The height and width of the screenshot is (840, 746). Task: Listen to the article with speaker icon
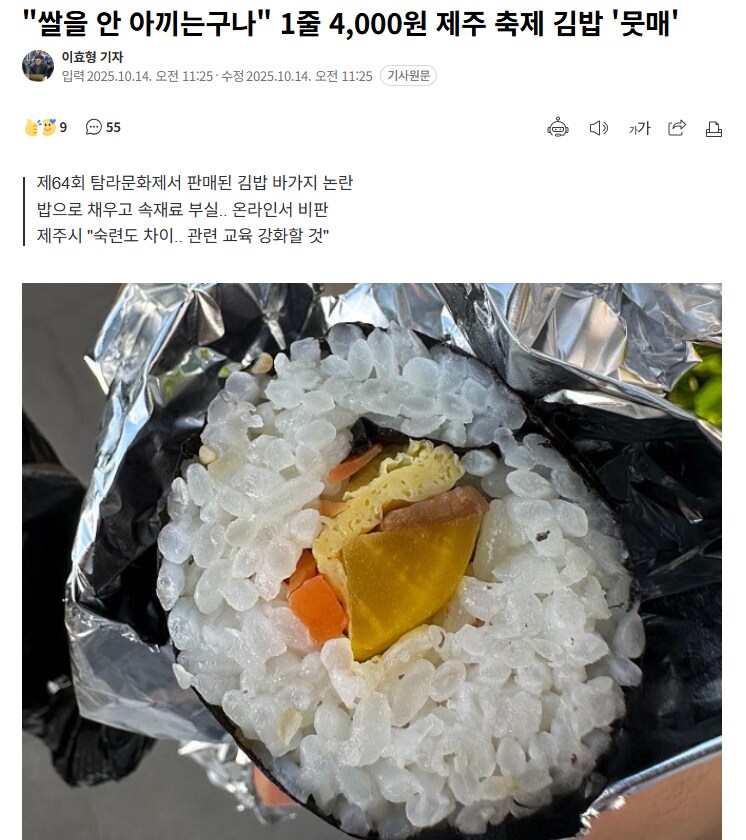coord(598,128)
